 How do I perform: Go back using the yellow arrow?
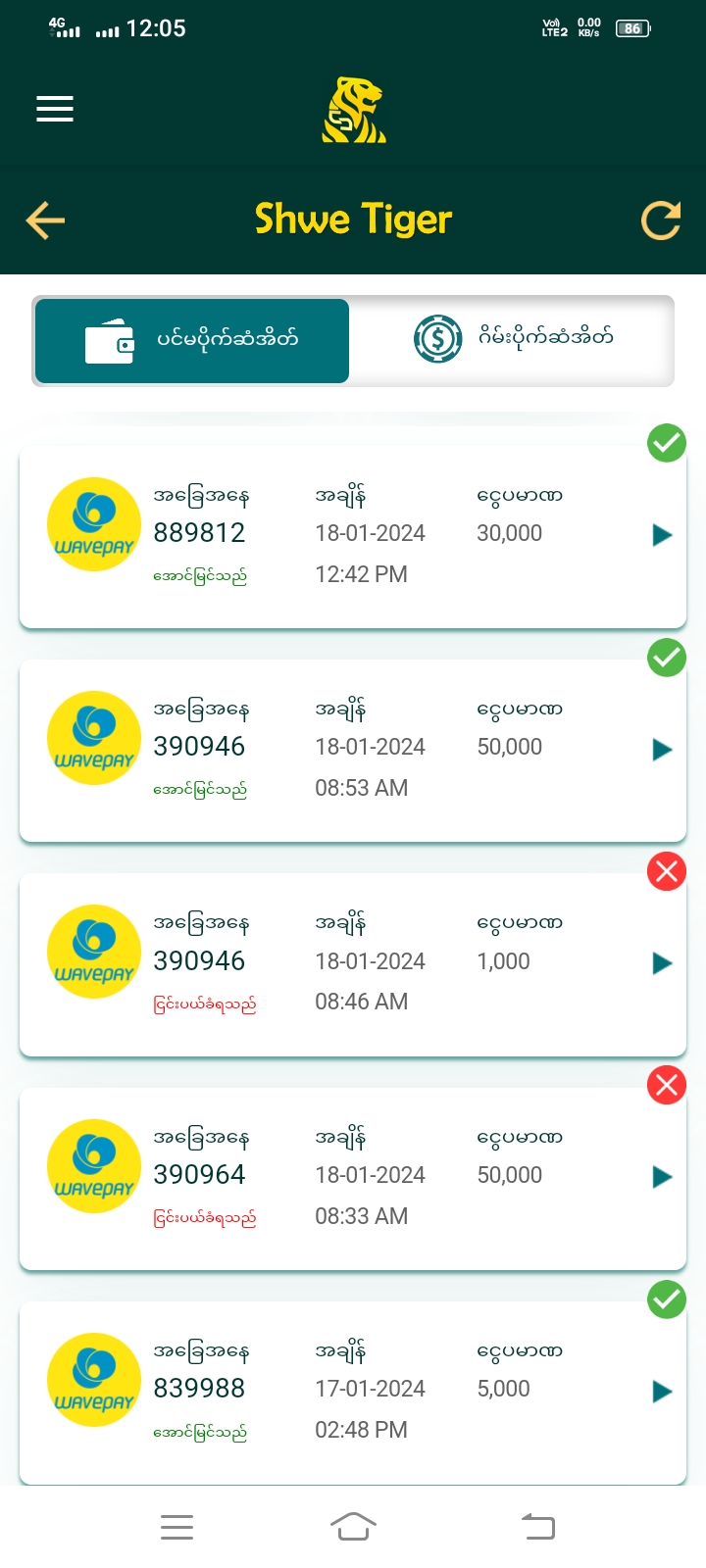point(45,220)
